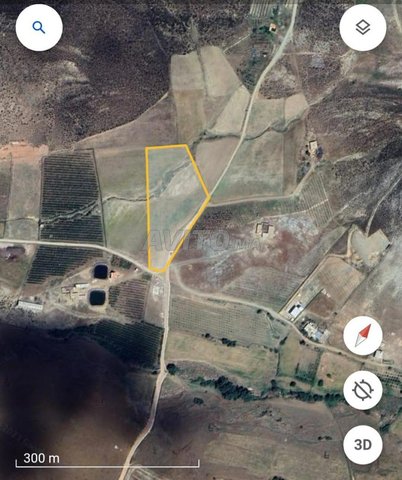
Task: Open the map layers menu
Action: tap(363, 27)
